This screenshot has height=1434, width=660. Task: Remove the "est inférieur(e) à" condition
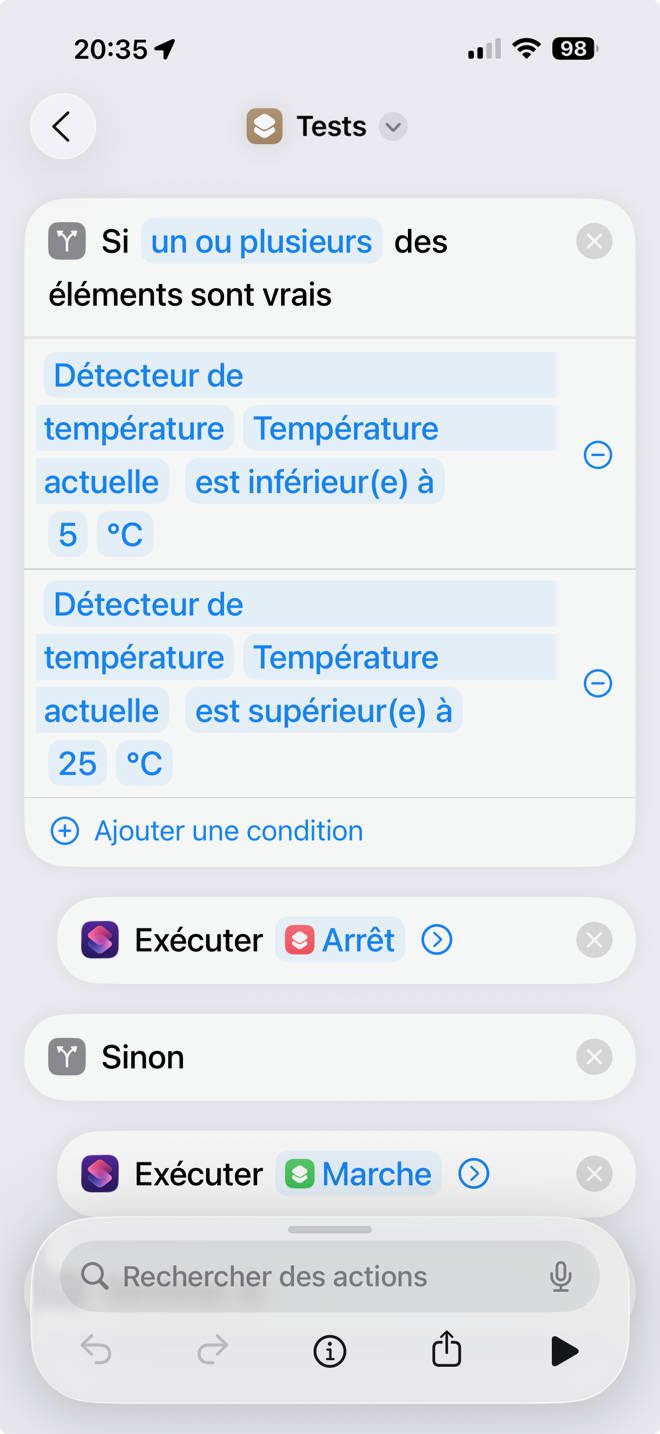tap(597, 455)
